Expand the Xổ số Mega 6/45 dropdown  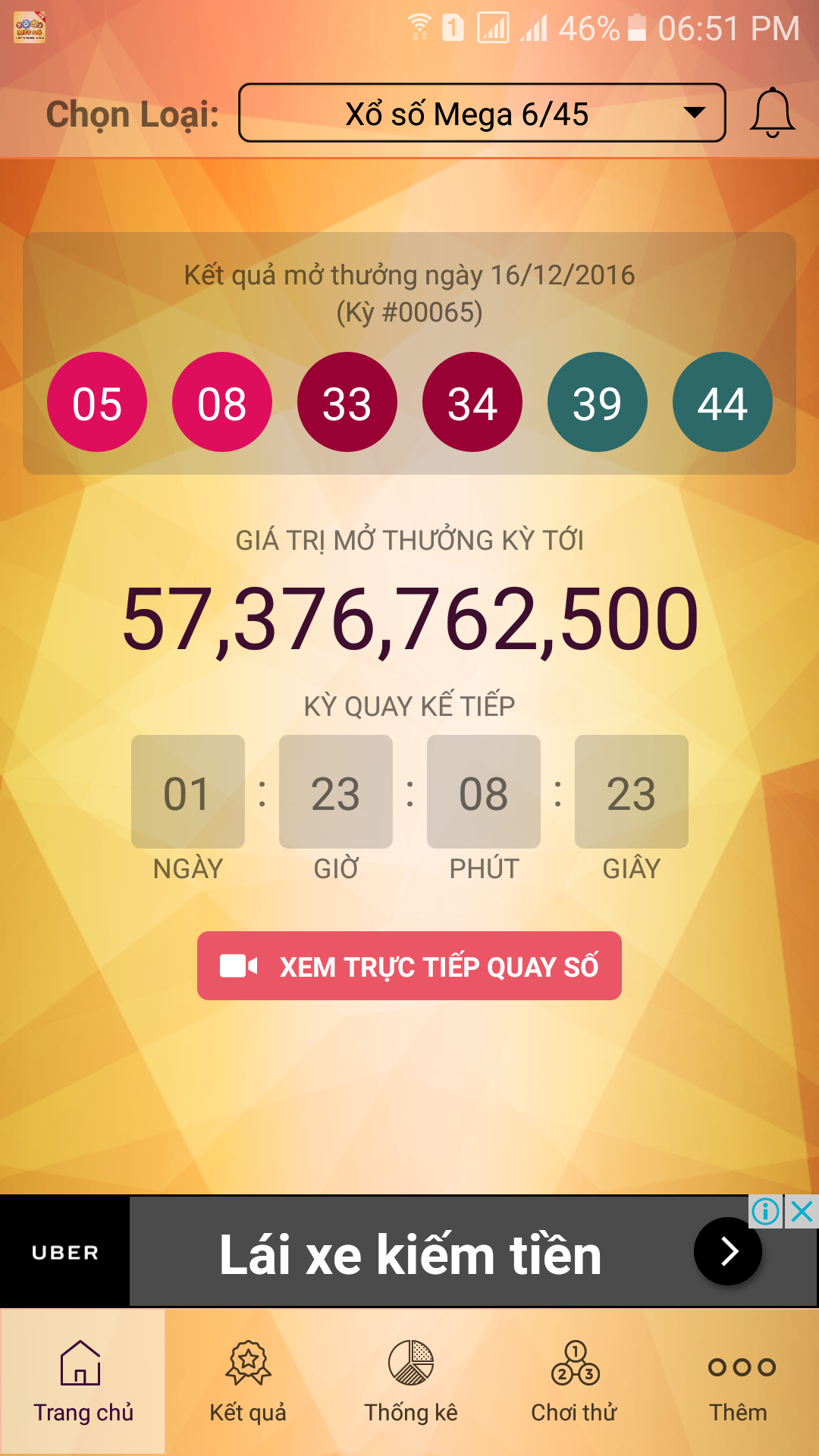coord(482,113)
